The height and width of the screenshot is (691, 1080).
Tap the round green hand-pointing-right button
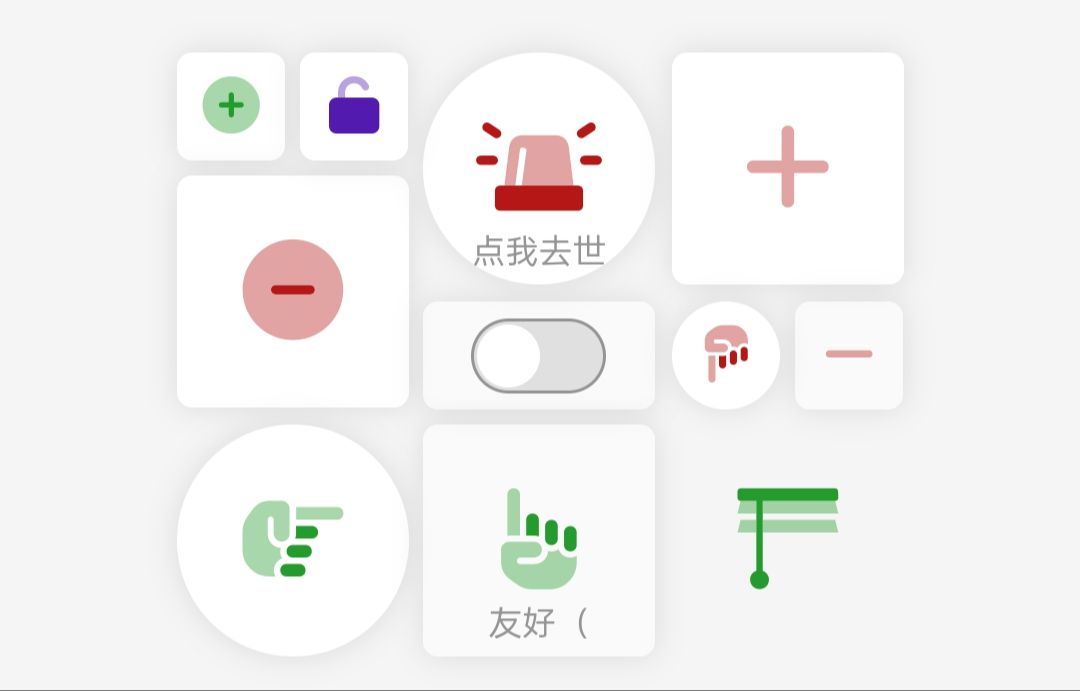pos(293,540)
